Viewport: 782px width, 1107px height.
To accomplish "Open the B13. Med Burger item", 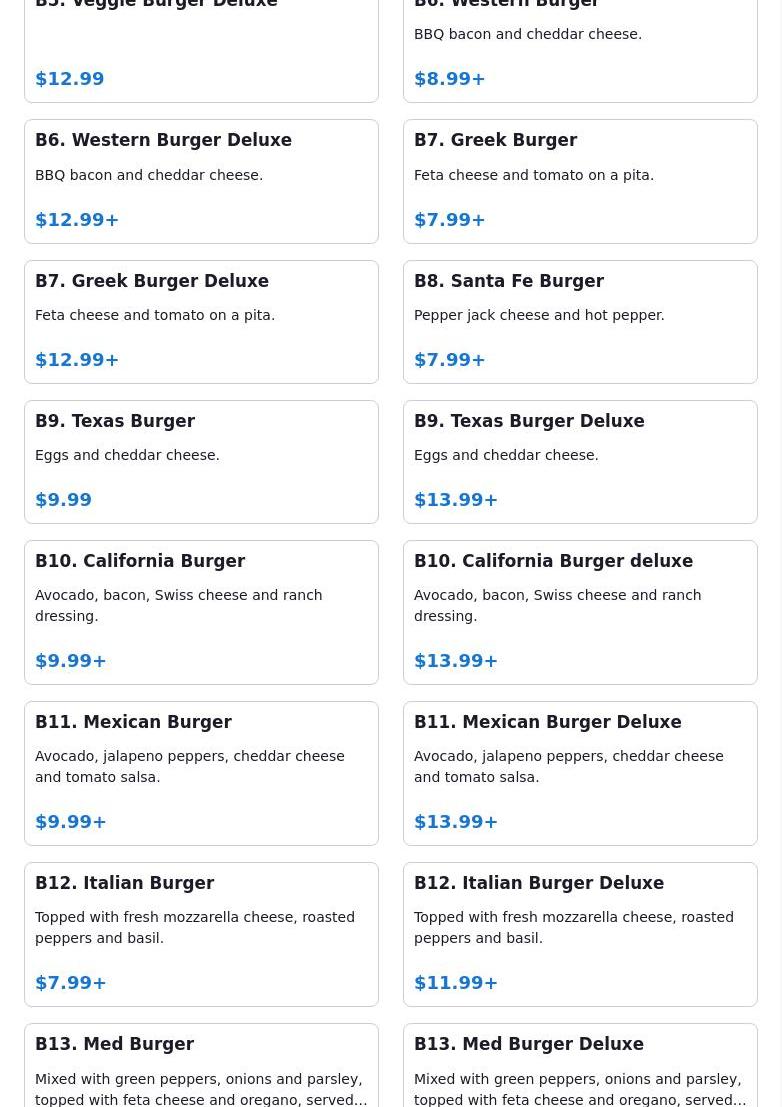I will click(201, 1066).
